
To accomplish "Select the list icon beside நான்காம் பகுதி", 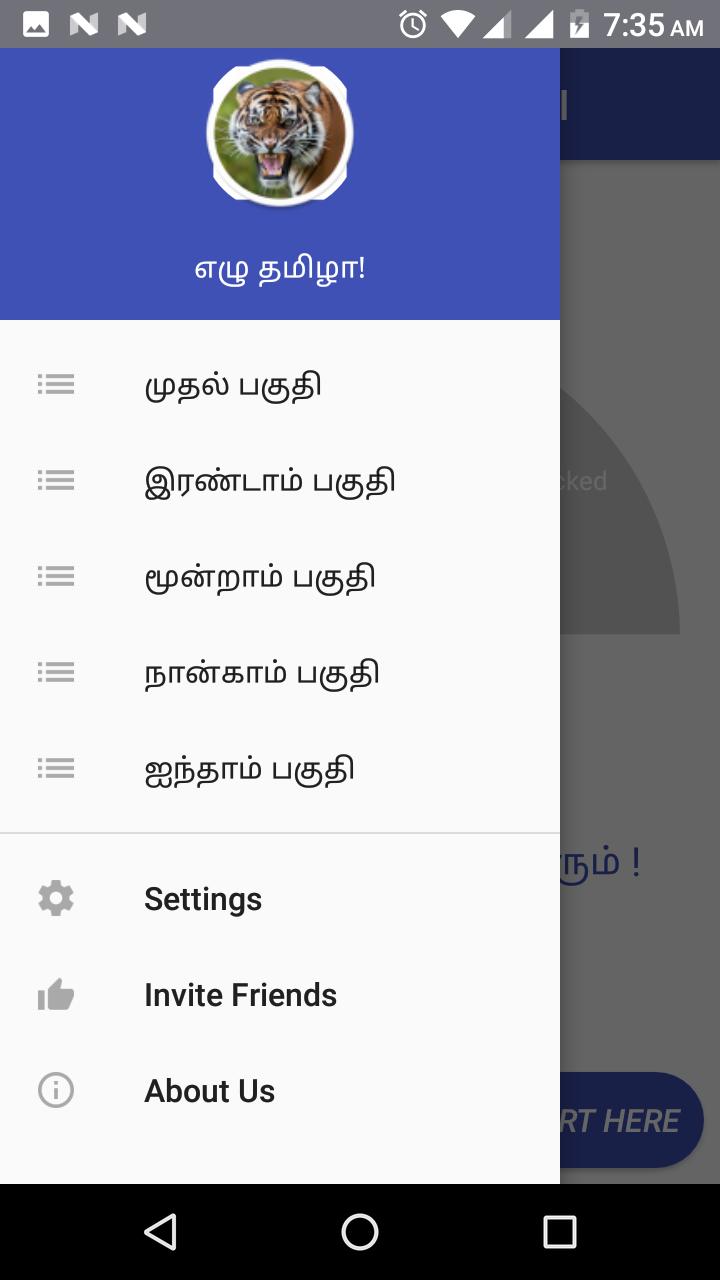I will click(56, 672).
